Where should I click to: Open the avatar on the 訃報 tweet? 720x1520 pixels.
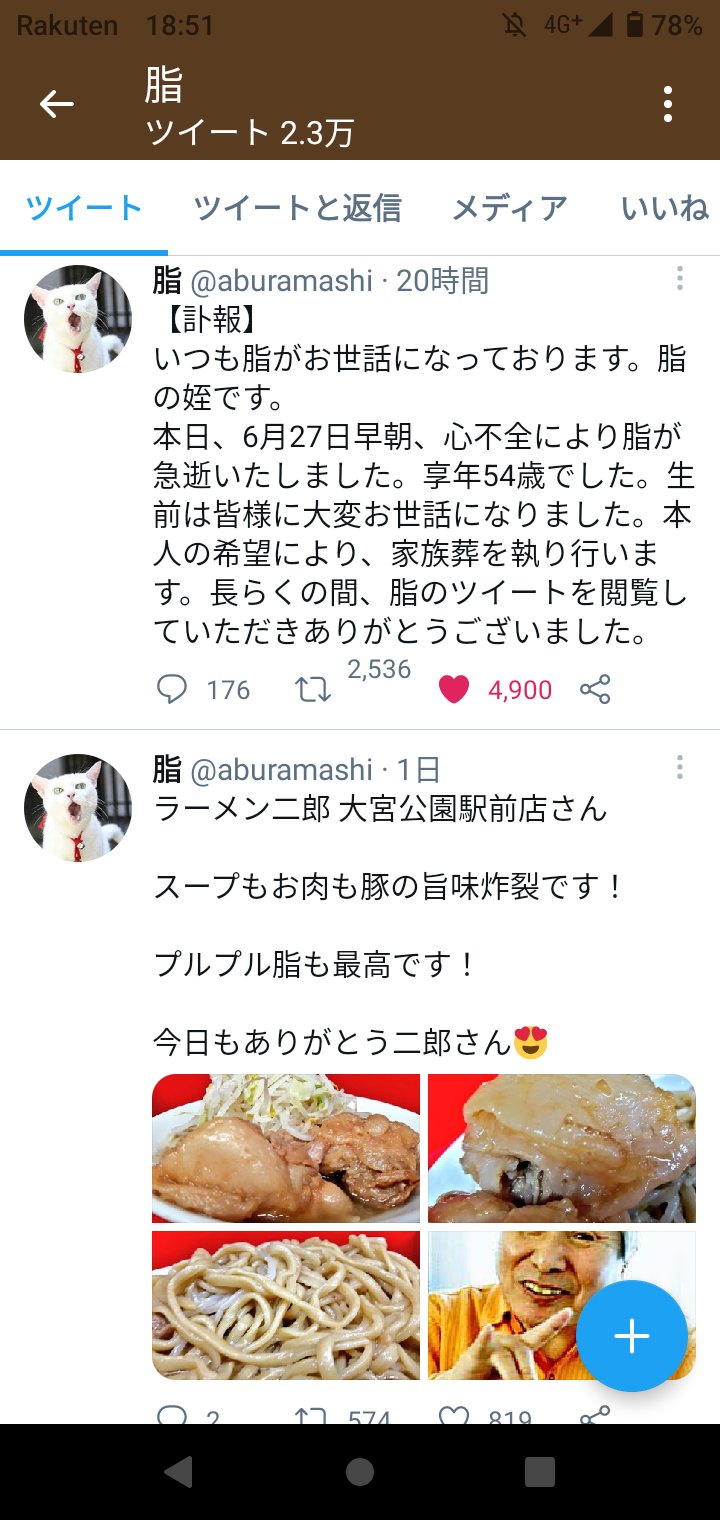click(77, 319)
